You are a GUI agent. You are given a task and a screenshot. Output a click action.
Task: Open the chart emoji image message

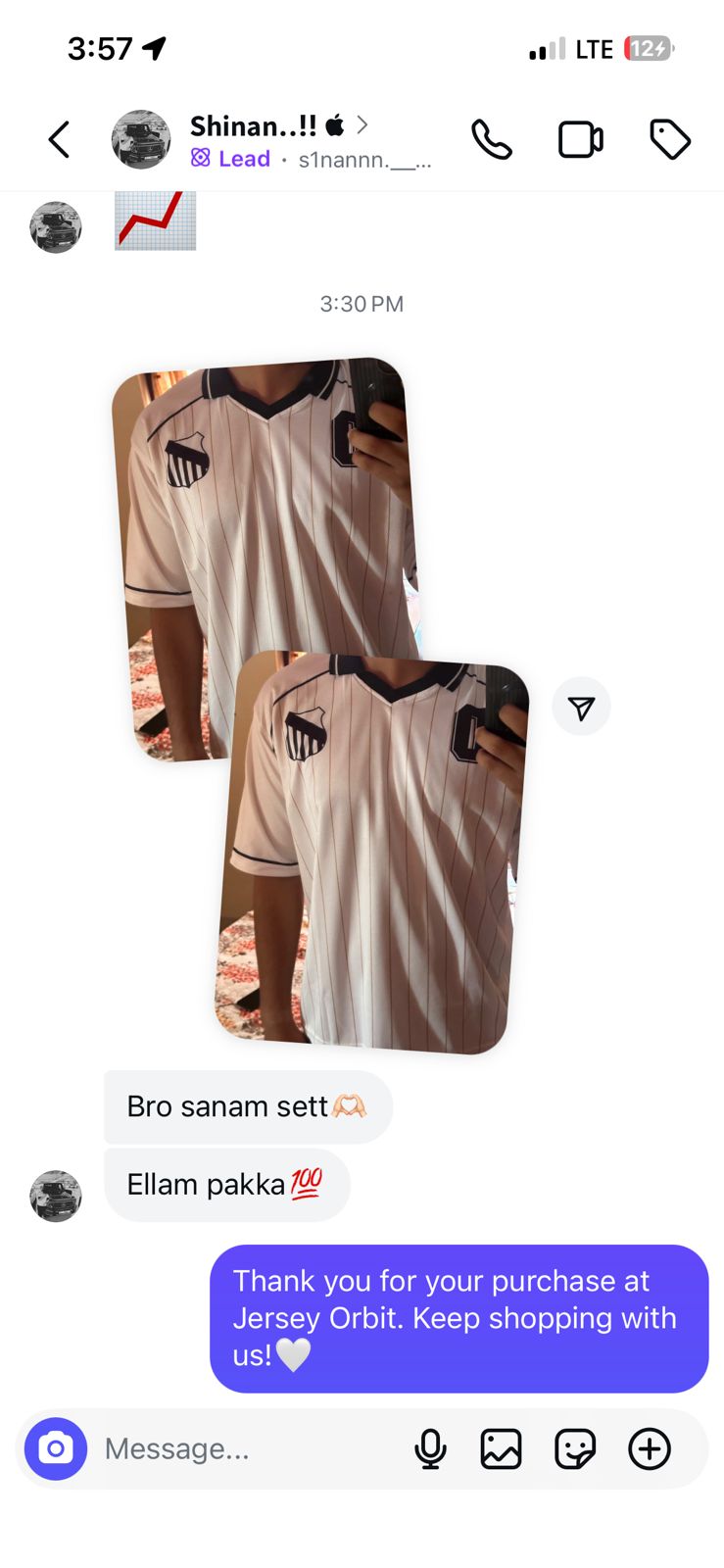click(x=156, y=220)
